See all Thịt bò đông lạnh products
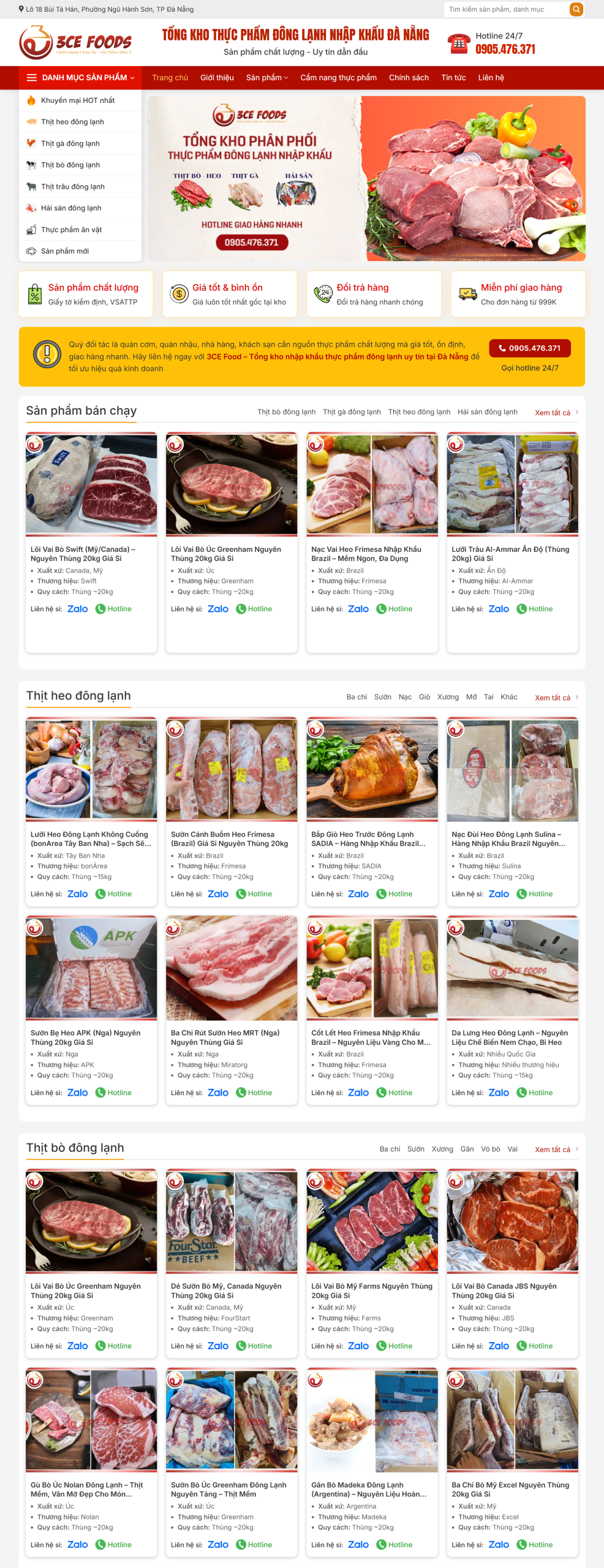The height and width of the screenshot is (1568, 604). (555, 1150)
